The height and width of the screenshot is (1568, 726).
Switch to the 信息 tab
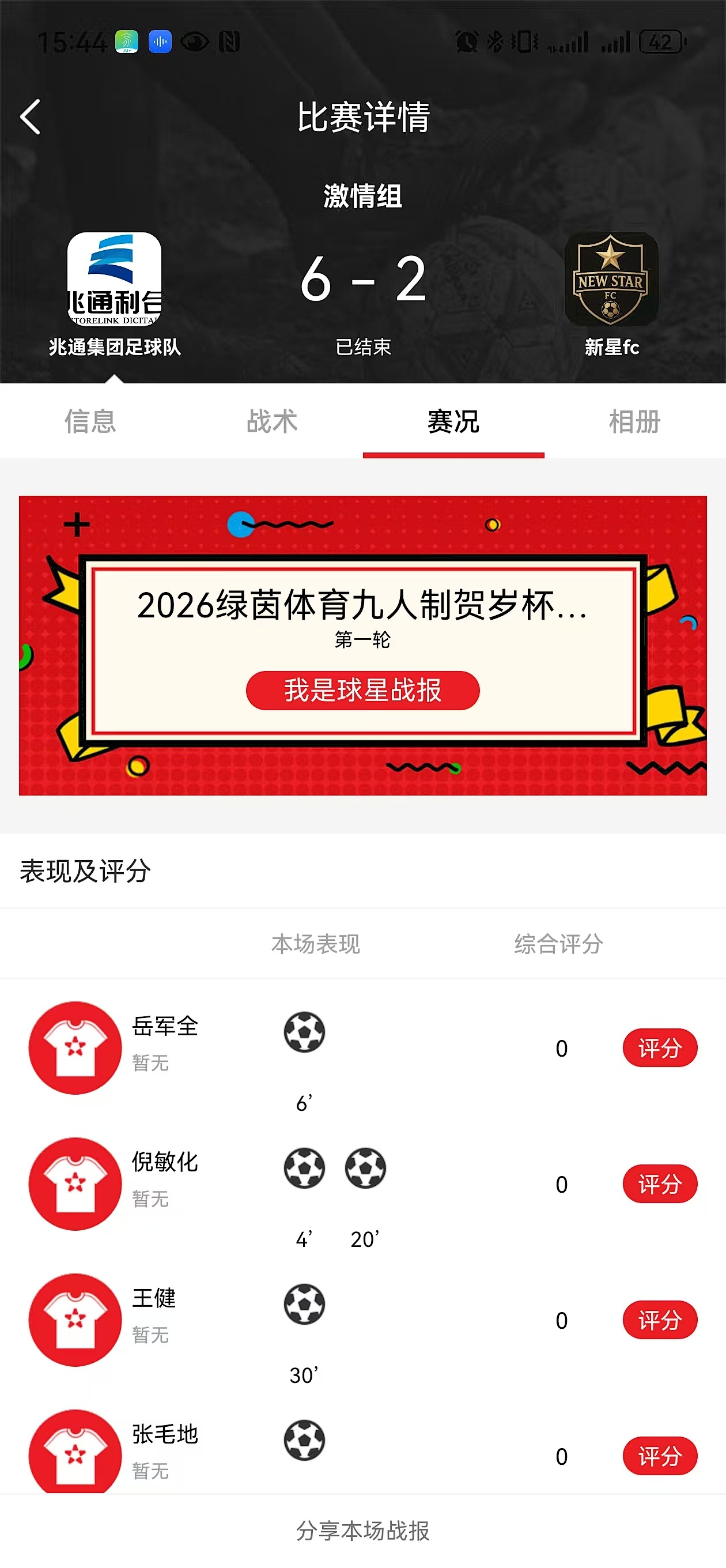coord(90,421)
